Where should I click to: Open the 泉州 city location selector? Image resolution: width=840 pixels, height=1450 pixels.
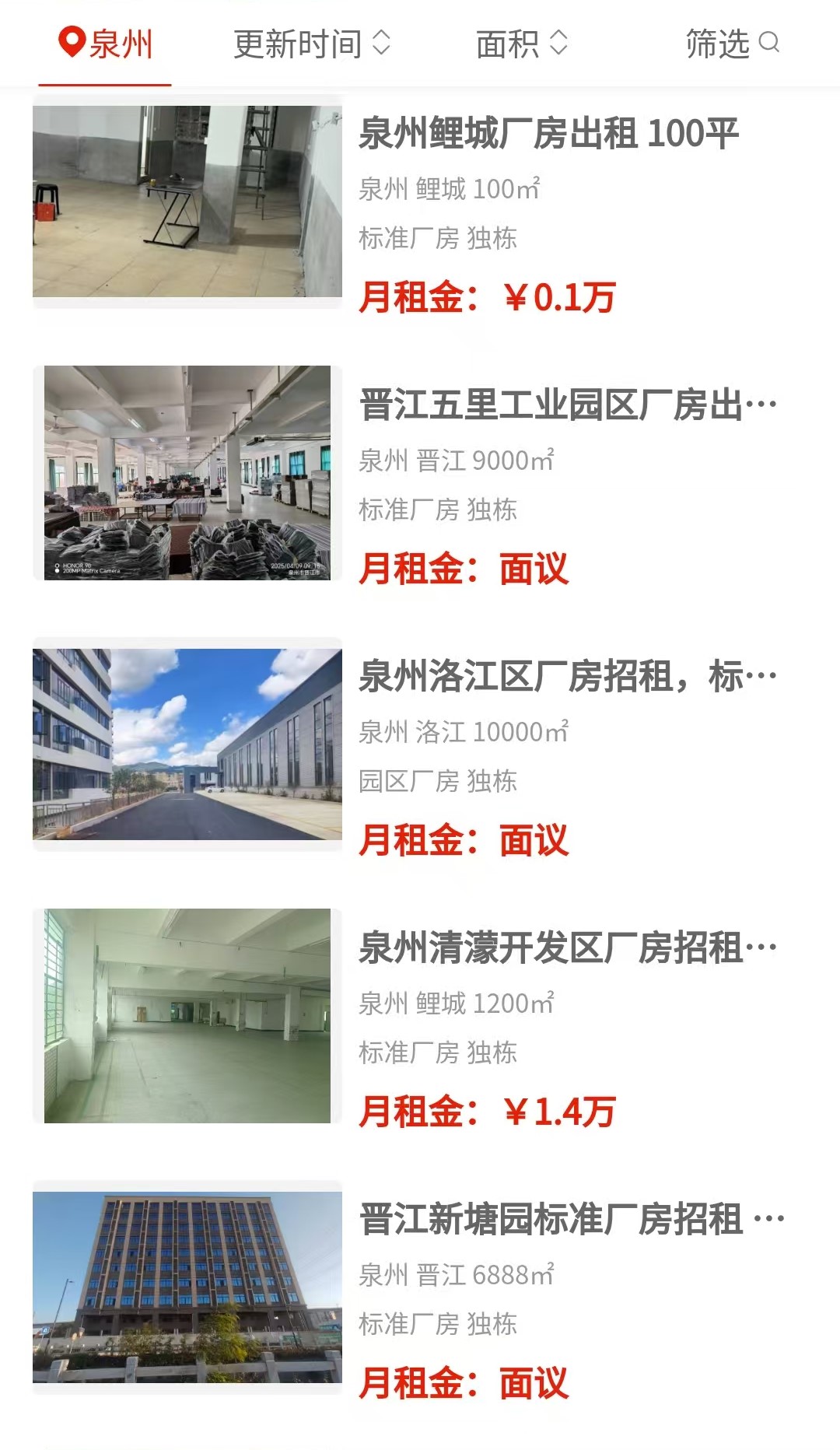click(x=106, y=44)
